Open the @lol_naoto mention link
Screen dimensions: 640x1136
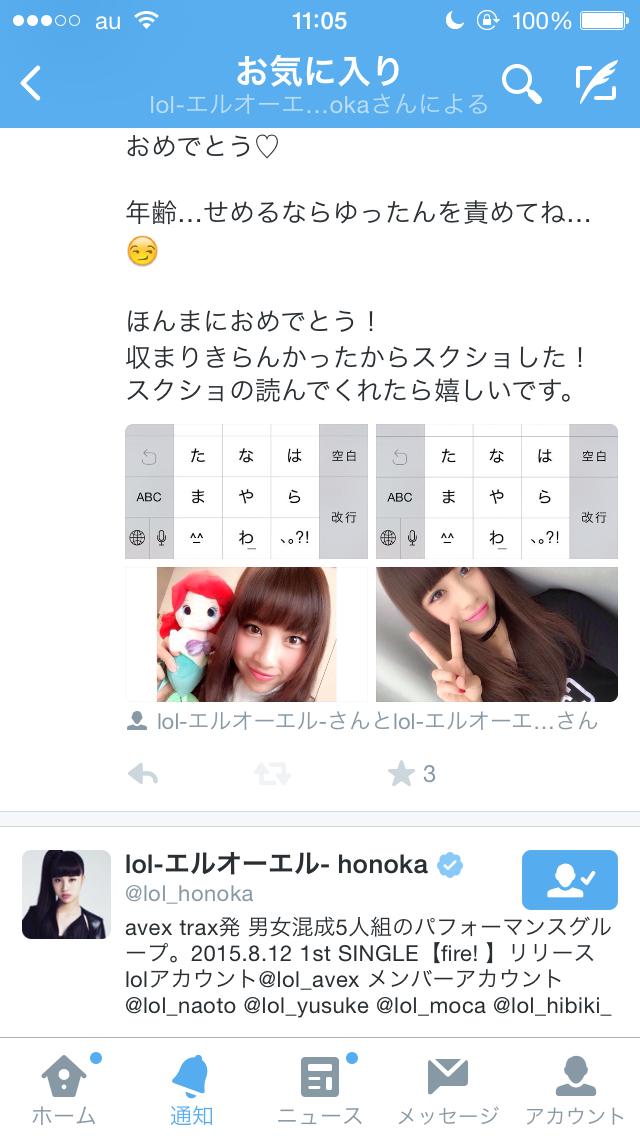[182, 1006]
